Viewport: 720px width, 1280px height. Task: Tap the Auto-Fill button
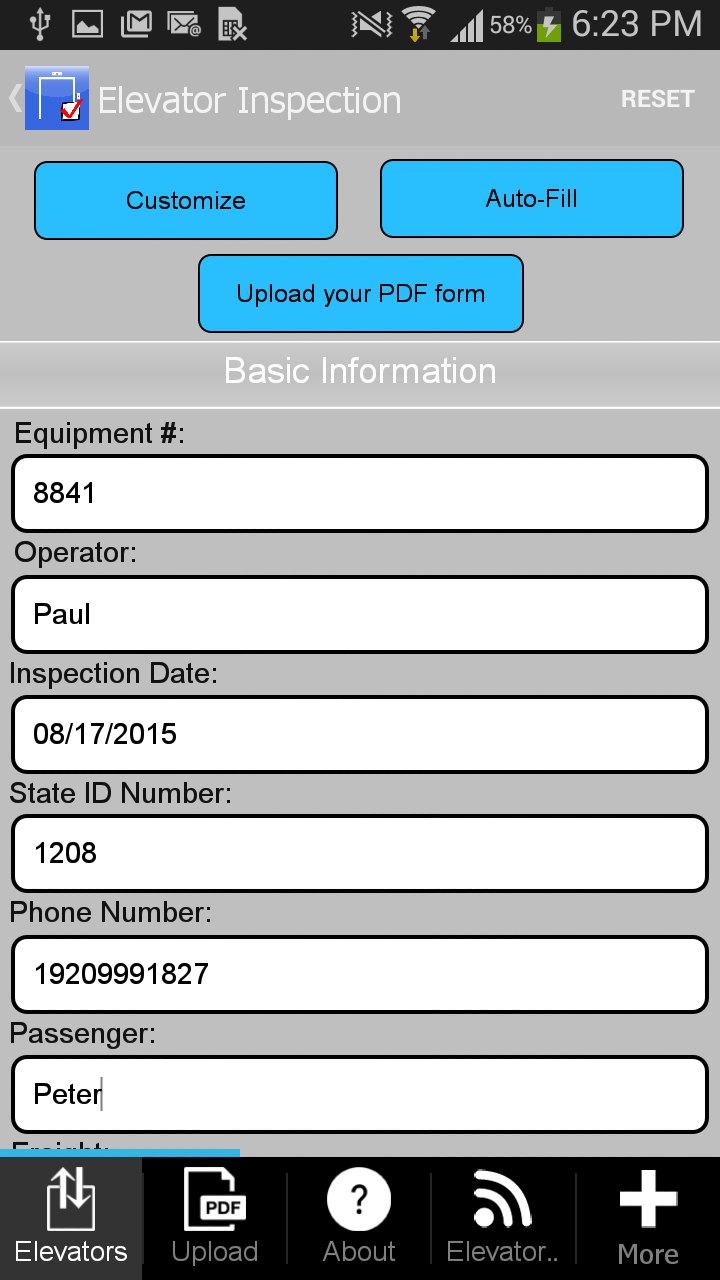point(531,198)
